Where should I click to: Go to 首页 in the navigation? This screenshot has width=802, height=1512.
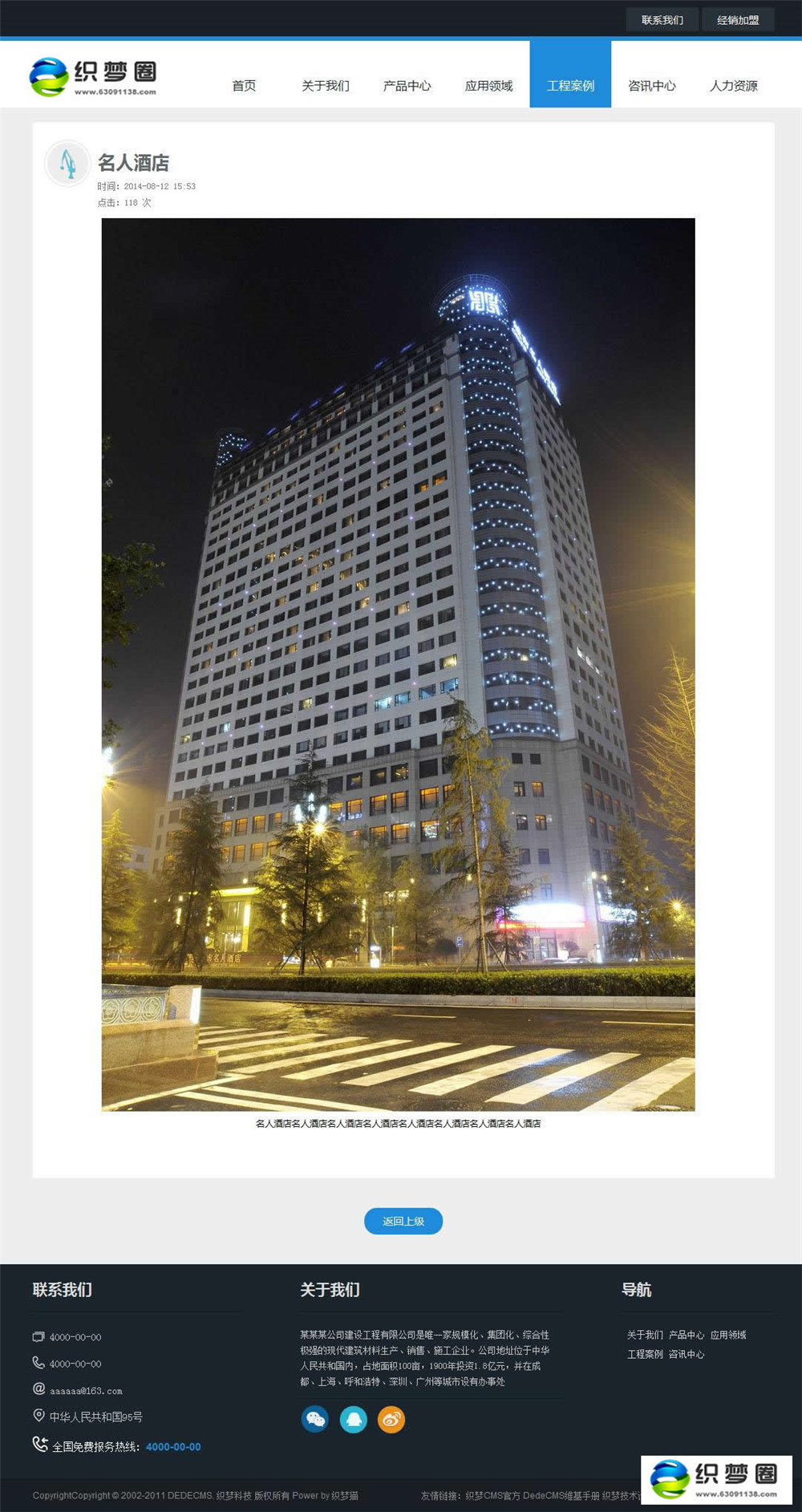point(244,86)
